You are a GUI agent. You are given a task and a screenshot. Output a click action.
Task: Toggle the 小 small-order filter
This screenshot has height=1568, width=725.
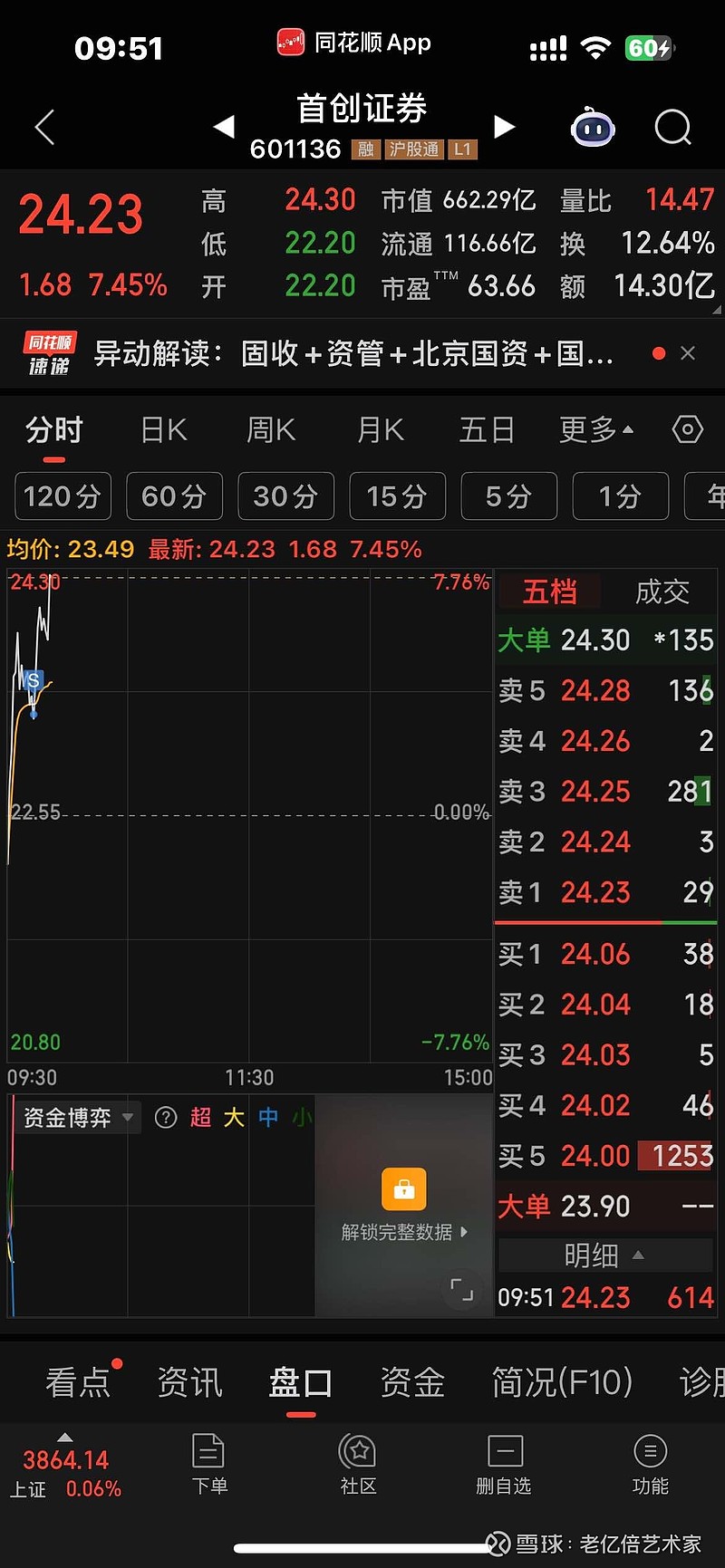(302, 1118)
